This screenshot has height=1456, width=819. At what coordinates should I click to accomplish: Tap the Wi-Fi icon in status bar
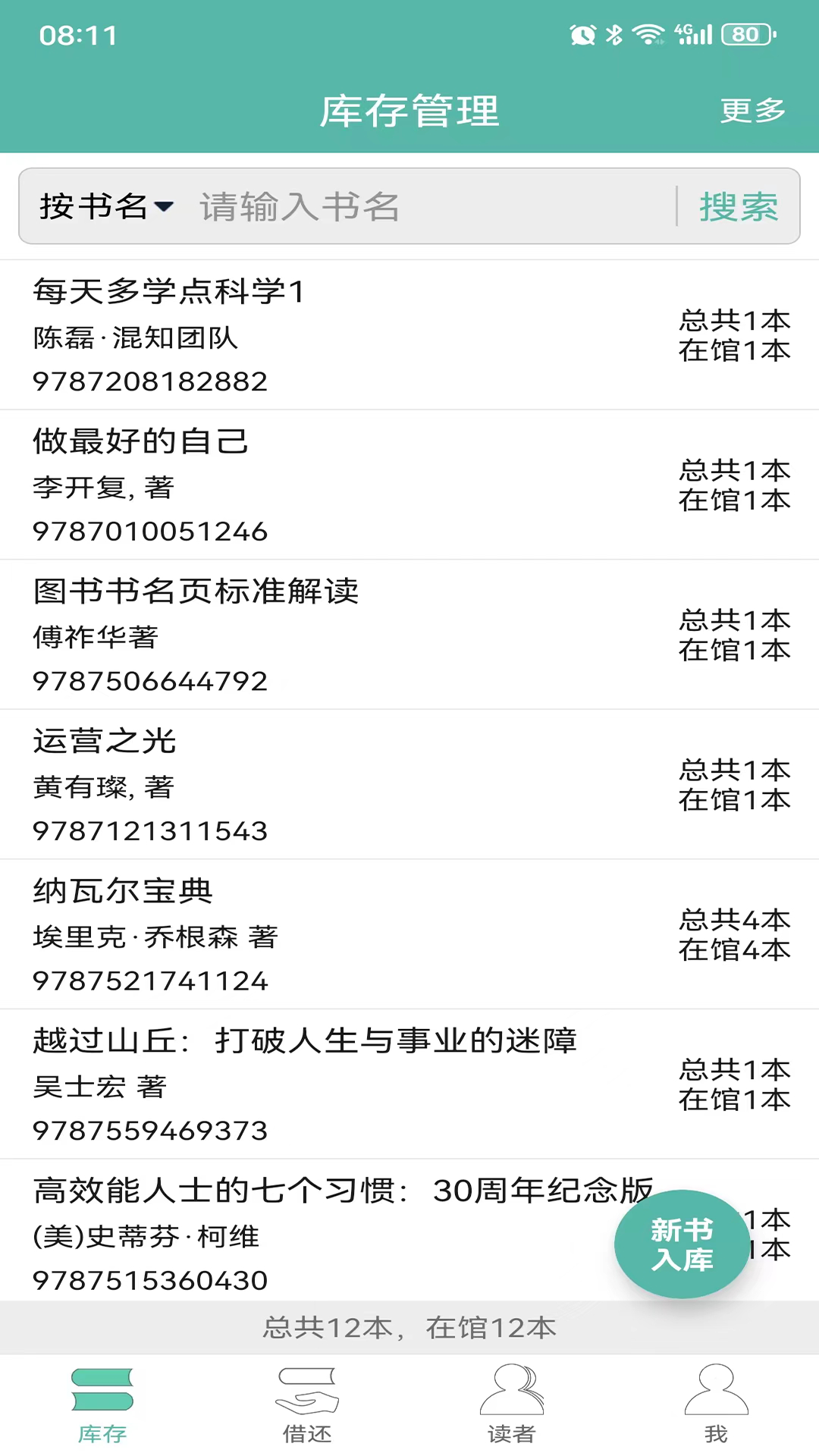coord(647,33)
